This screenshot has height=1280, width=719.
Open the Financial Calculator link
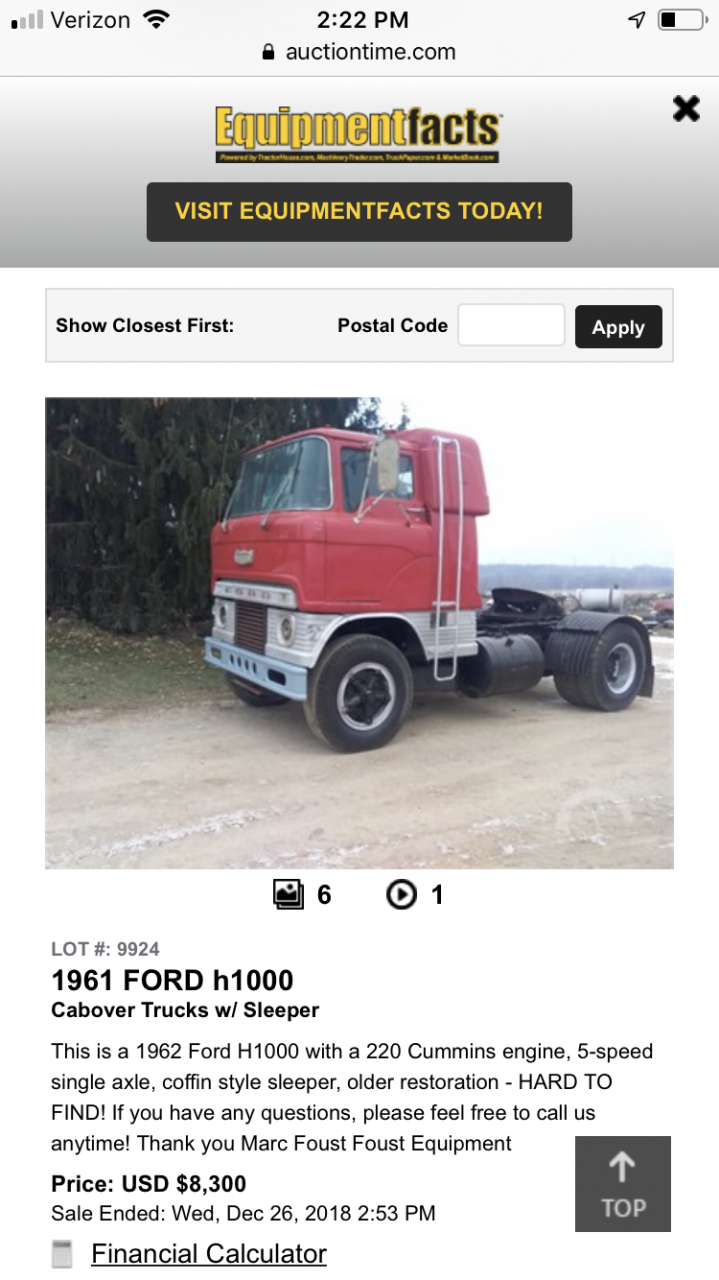(208, 1254)
